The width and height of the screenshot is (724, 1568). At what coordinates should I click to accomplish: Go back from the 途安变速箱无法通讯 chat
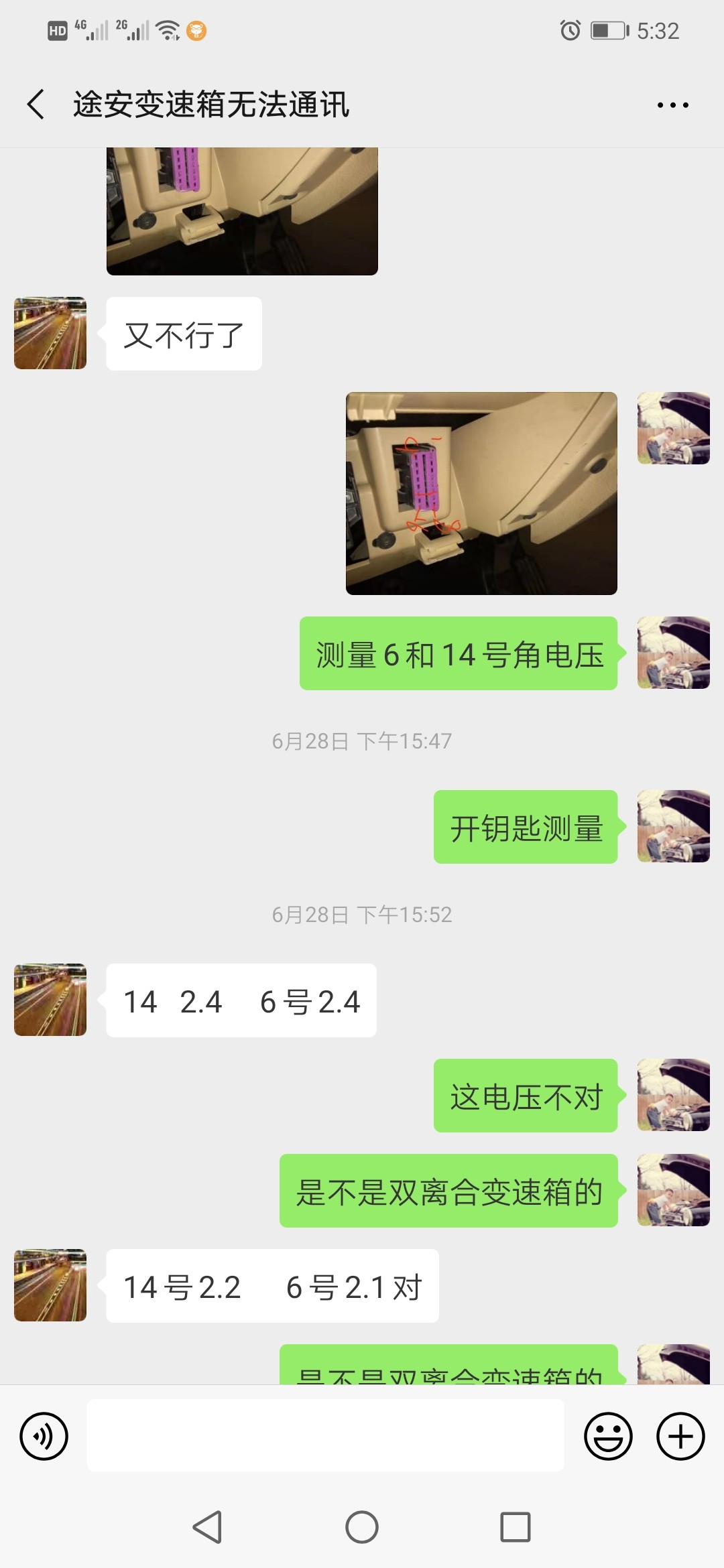click(36, 105)
